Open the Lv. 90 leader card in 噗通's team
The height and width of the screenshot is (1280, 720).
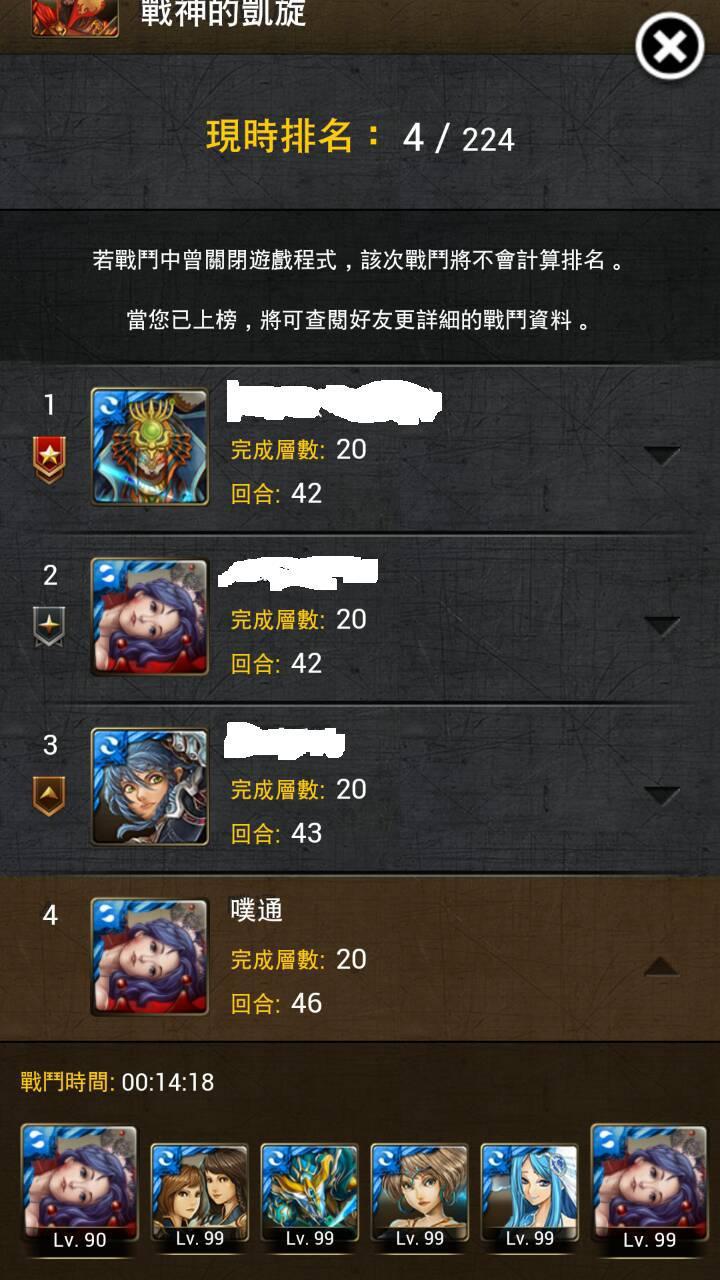point(79,1188)
